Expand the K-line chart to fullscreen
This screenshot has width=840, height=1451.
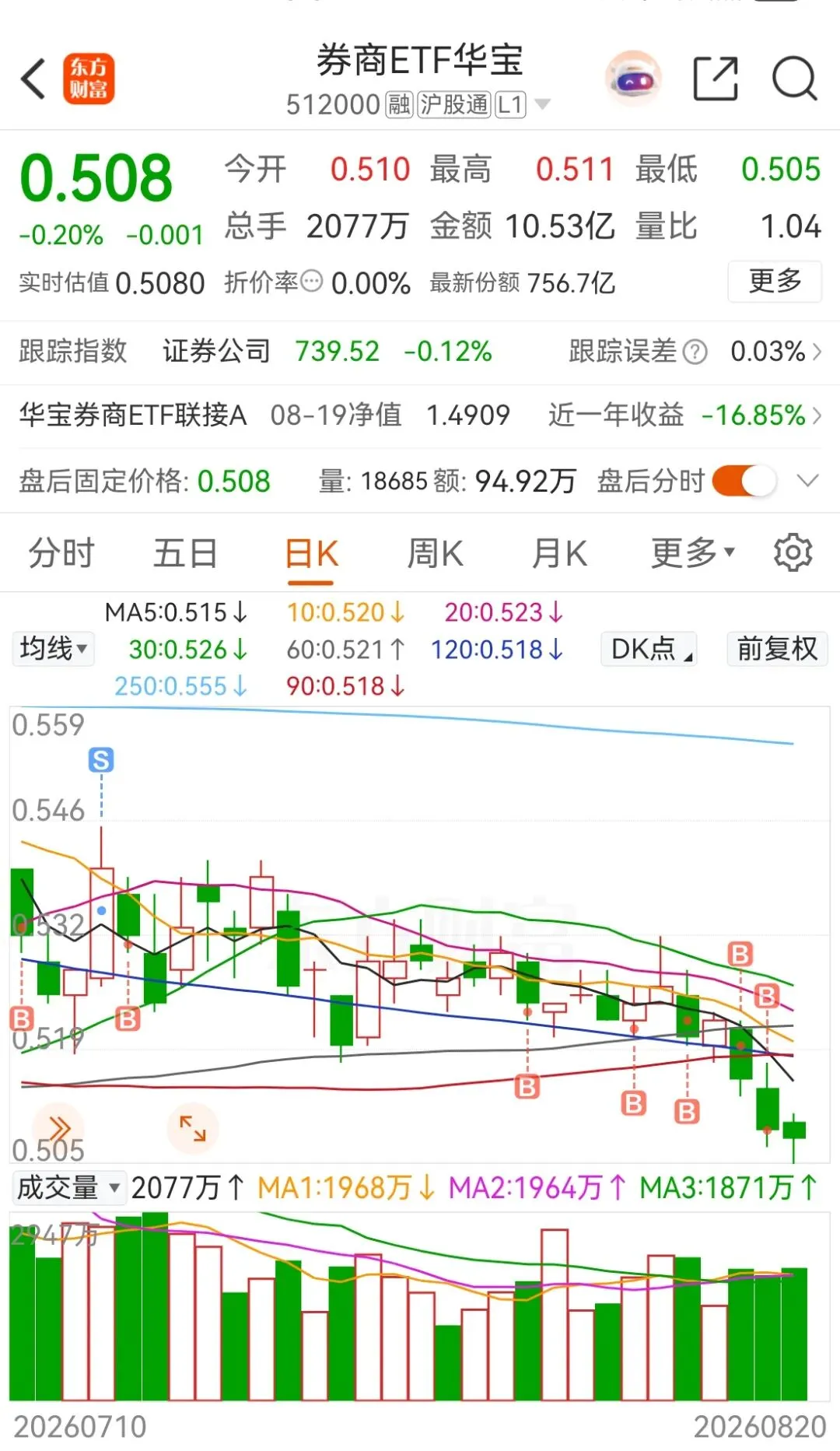click(x=193, y=1127)
